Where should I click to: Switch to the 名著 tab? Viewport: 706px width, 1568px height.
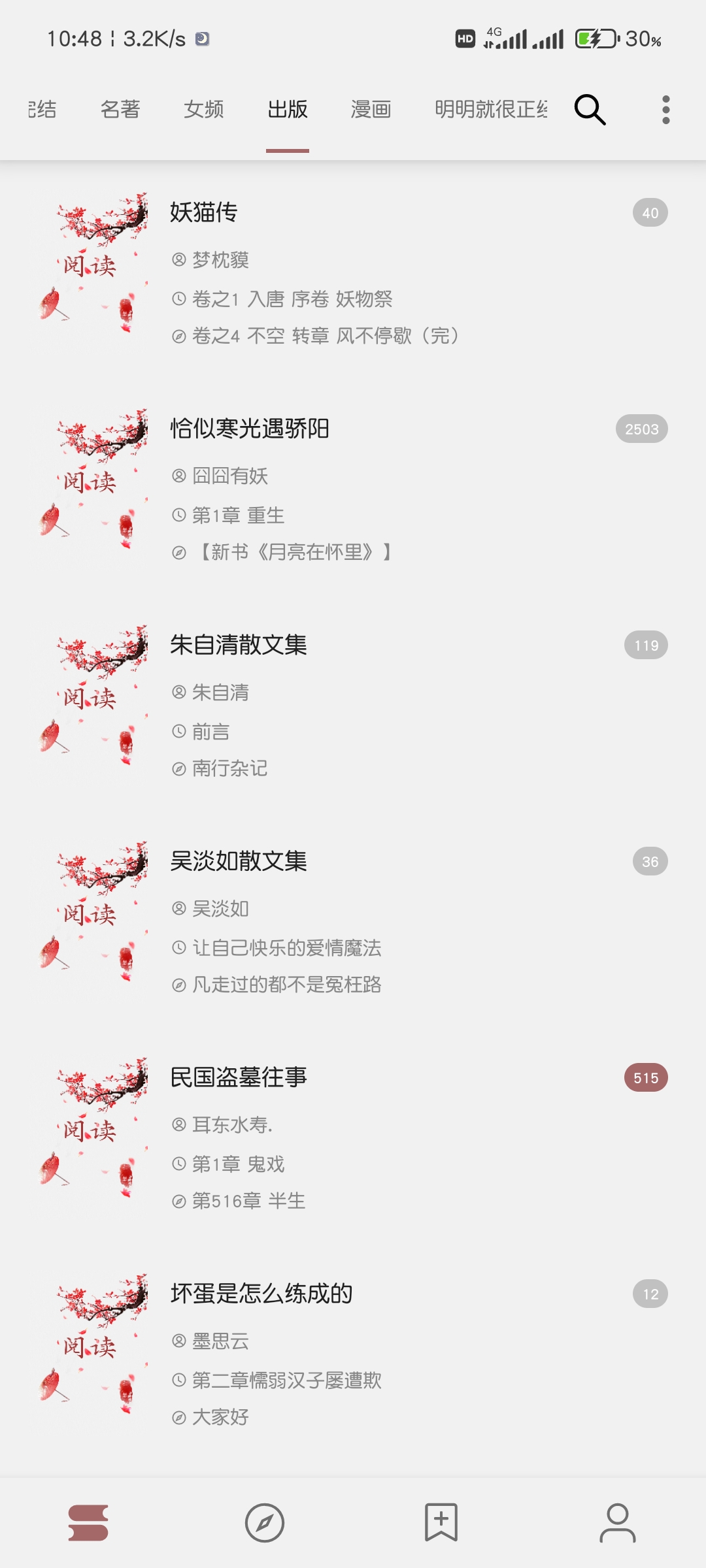(x=120, y=109)
